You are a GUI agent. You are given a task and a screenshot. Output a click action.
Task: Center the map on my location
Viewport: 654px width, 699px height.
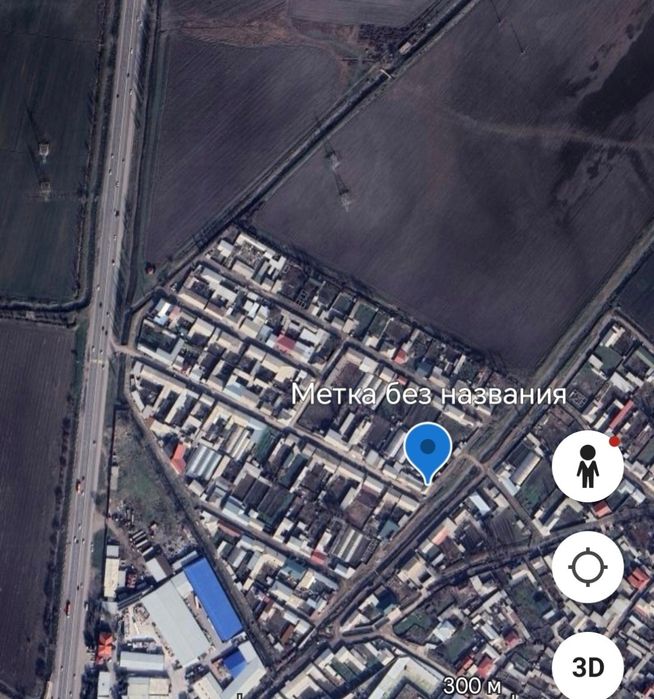(x=587, y=568)
